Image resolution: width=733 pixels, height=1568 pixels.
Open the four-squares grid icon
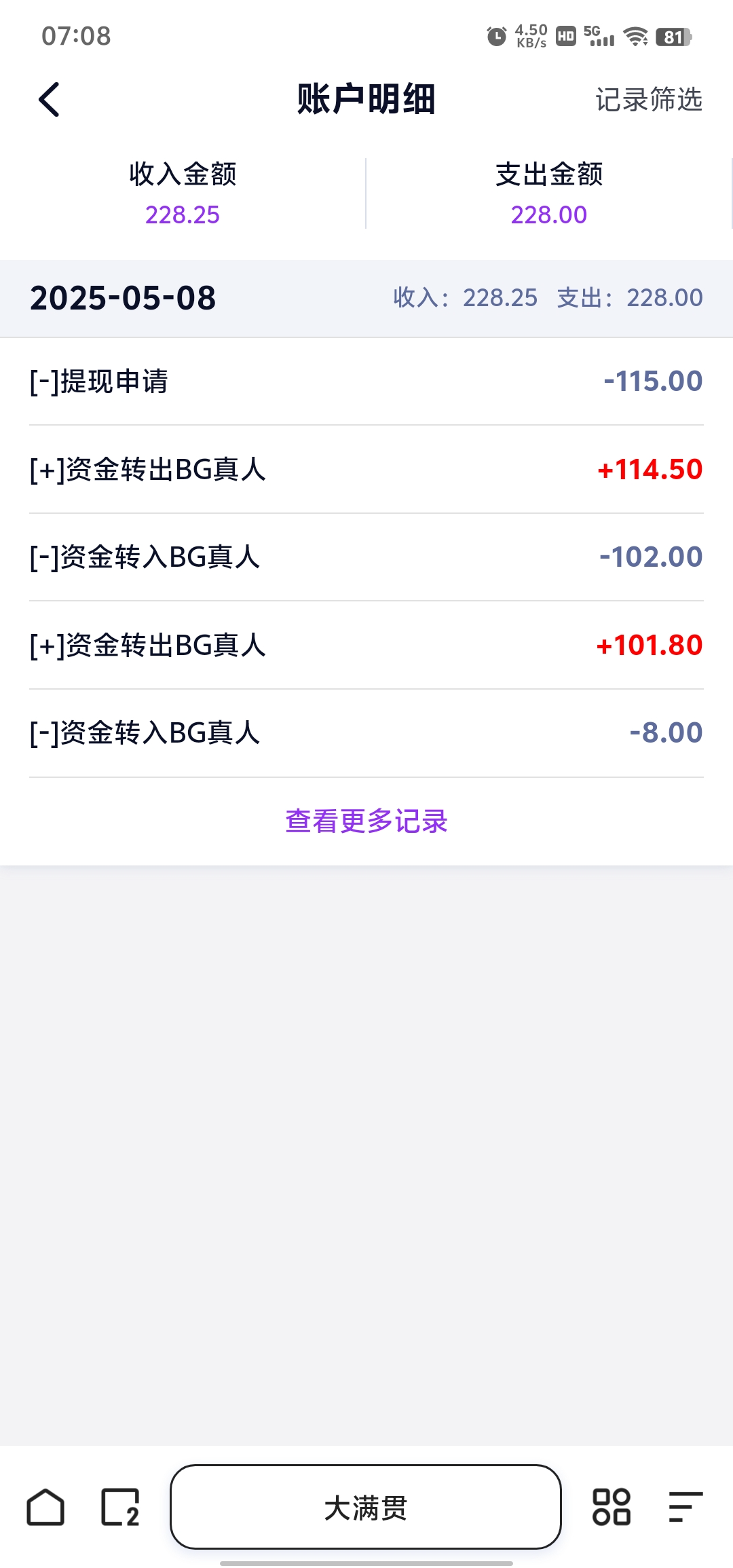click(611, 1508)
